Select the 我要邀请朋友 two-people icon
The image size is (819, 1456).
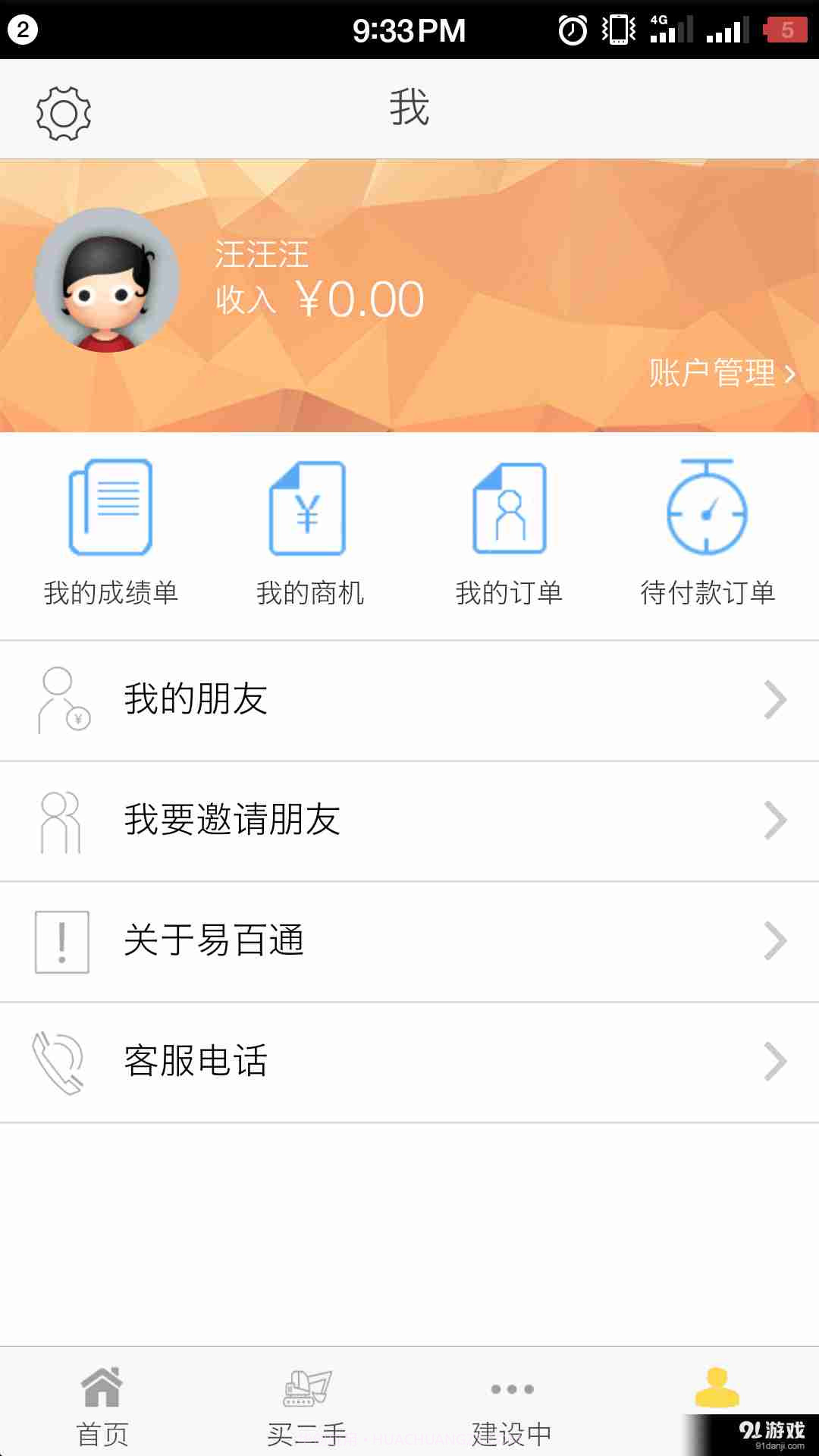click(x=59, y=821)
